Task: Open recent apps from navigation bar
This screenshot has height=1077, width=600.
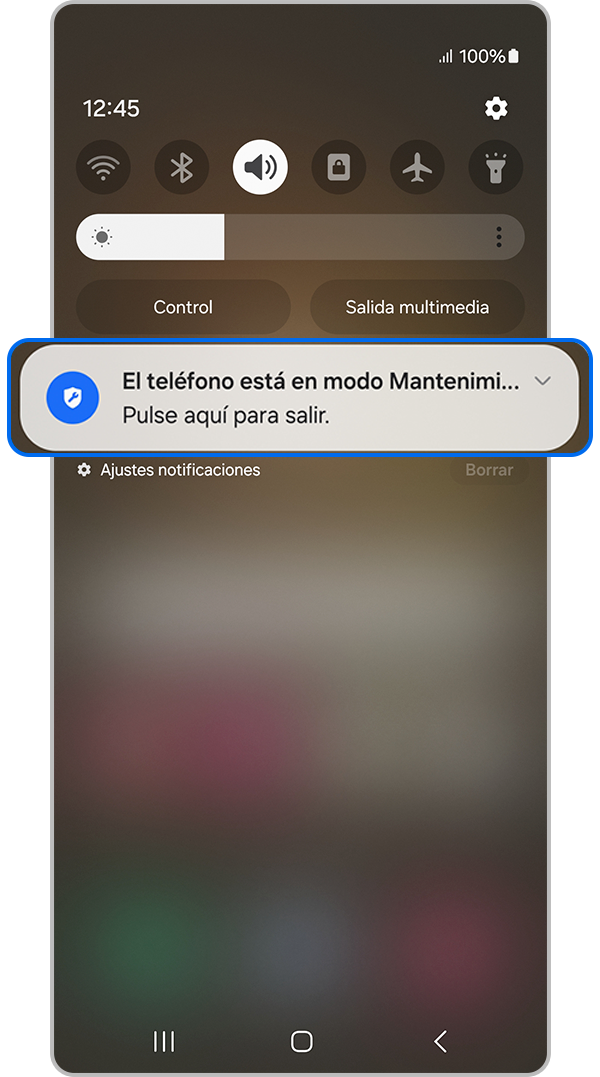Action: pyautogui.click(x=164, y=1041)
